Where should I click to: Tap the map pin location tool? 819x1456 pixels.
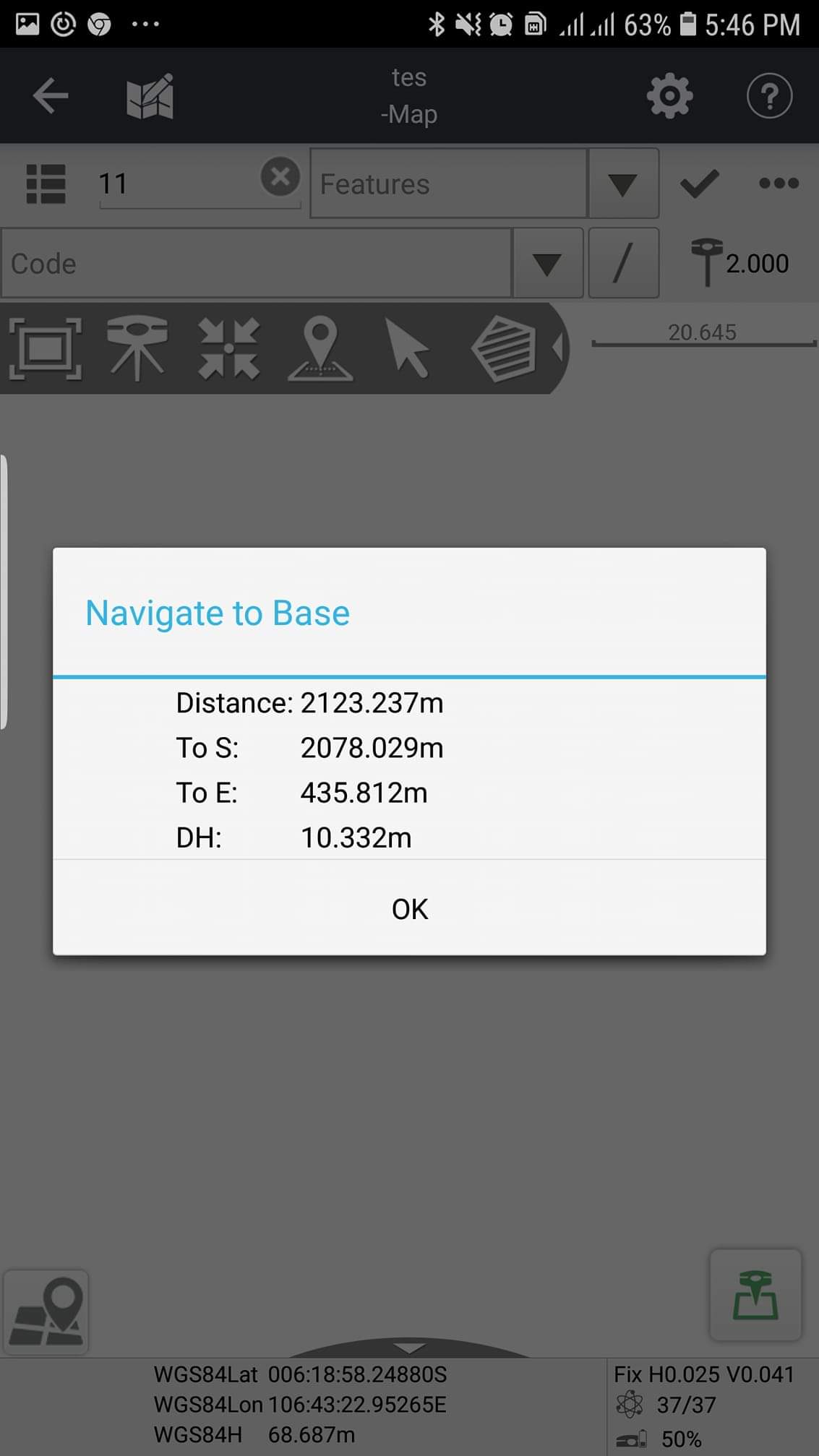coord(320,349)
